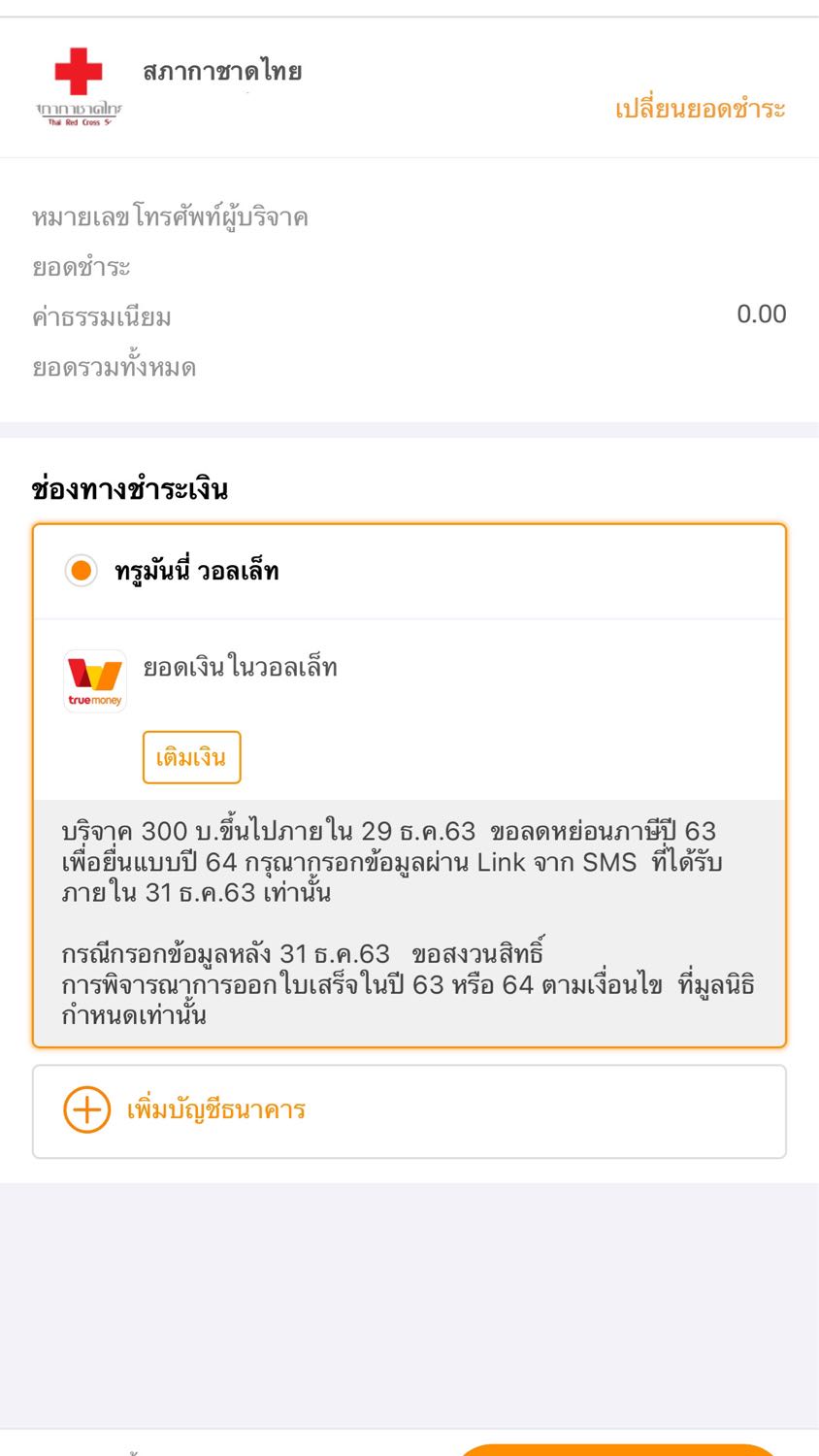Tap เปลี่ยนยอดชำระ to change payment amount

(x=700, y=109)
